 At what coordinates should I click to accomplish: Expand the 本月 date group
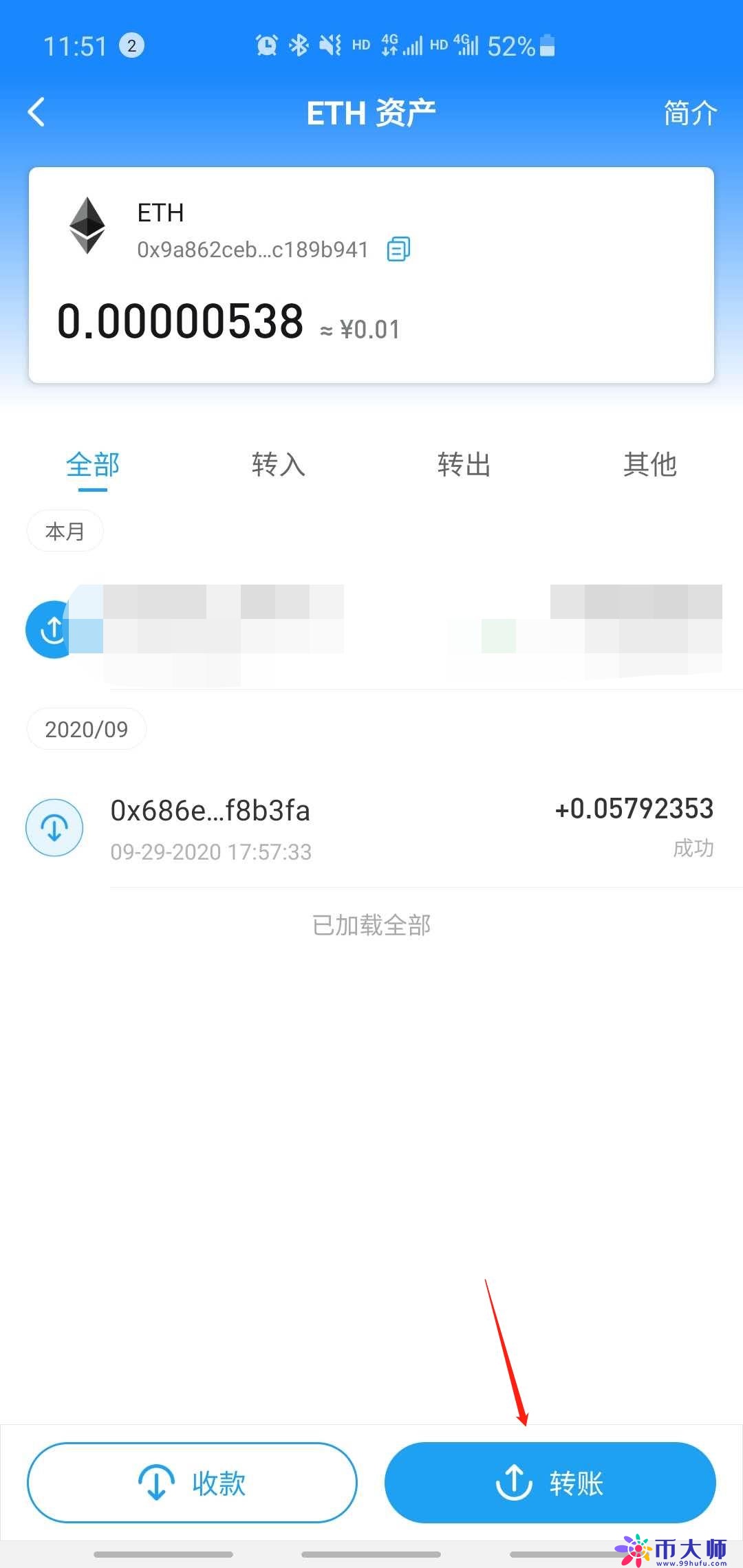pos(65,530)
